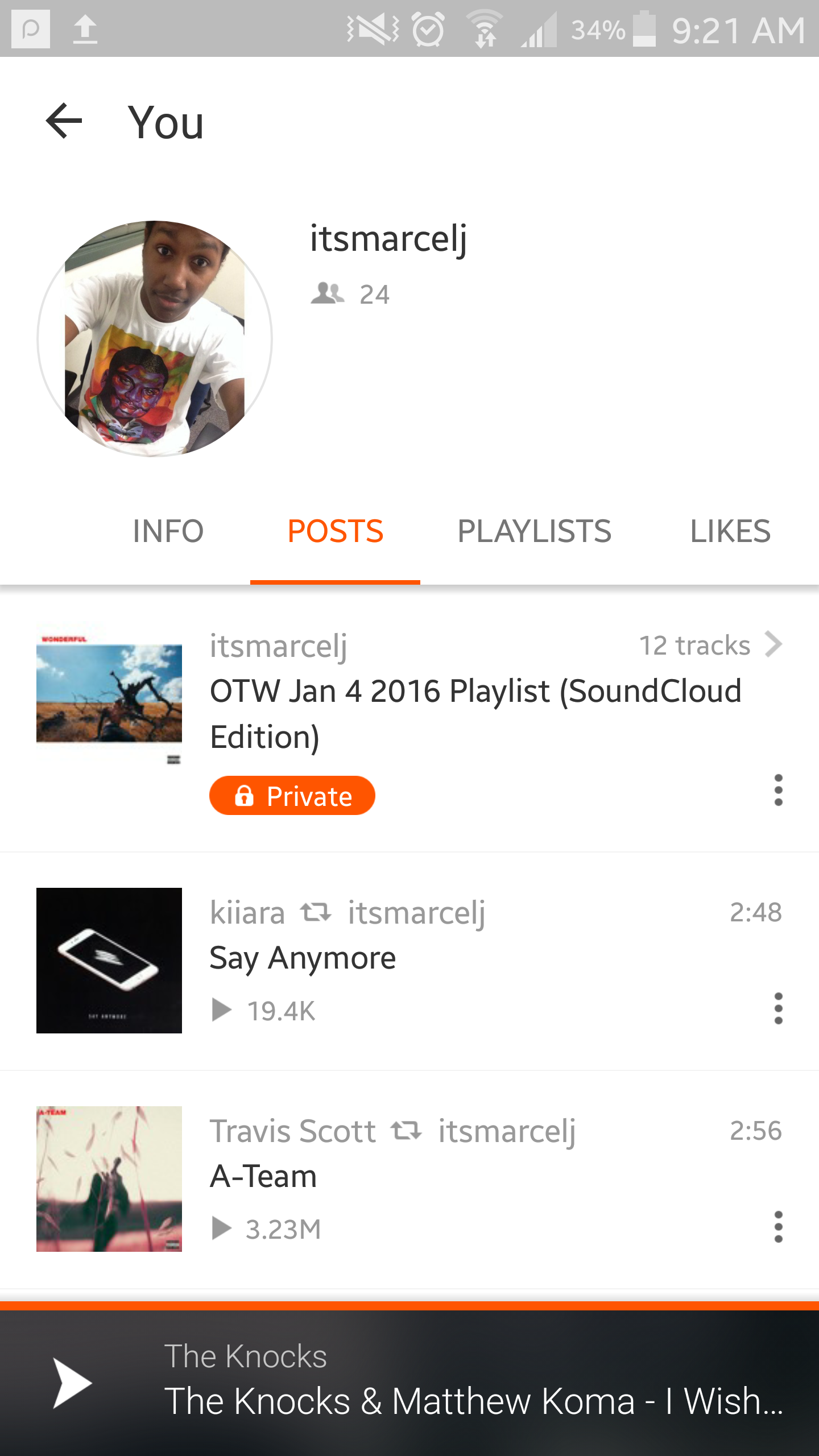This screenshot has height=1456, width=819.
Task: Expand the player for The Knocks track
Action: click(473, 1383)
